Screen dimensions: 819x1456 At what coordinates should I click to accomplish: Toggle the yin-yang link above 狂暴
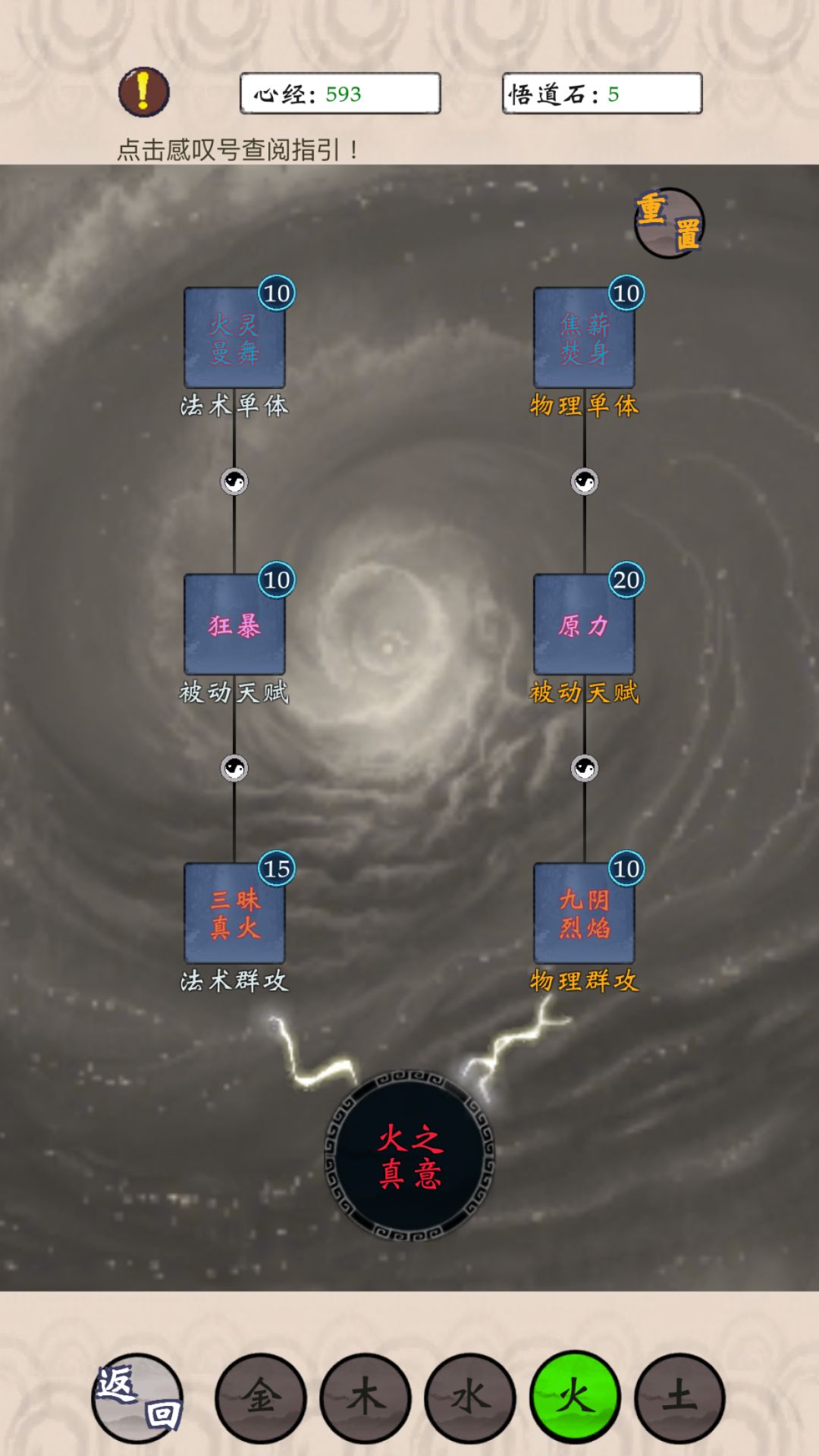point(235,479)
